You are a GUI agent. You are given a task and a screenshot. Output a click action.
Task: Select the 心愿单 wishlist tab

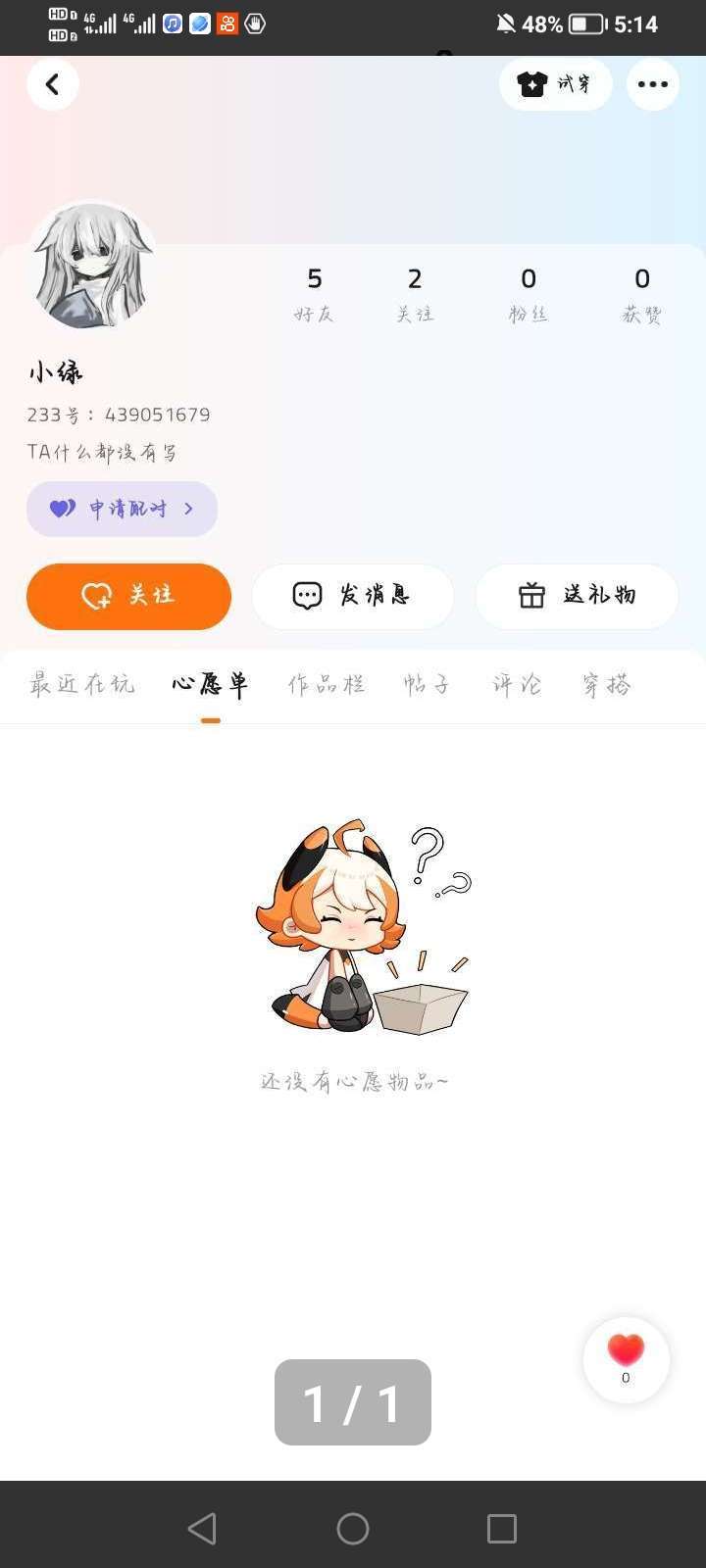(x=210, y=684)
